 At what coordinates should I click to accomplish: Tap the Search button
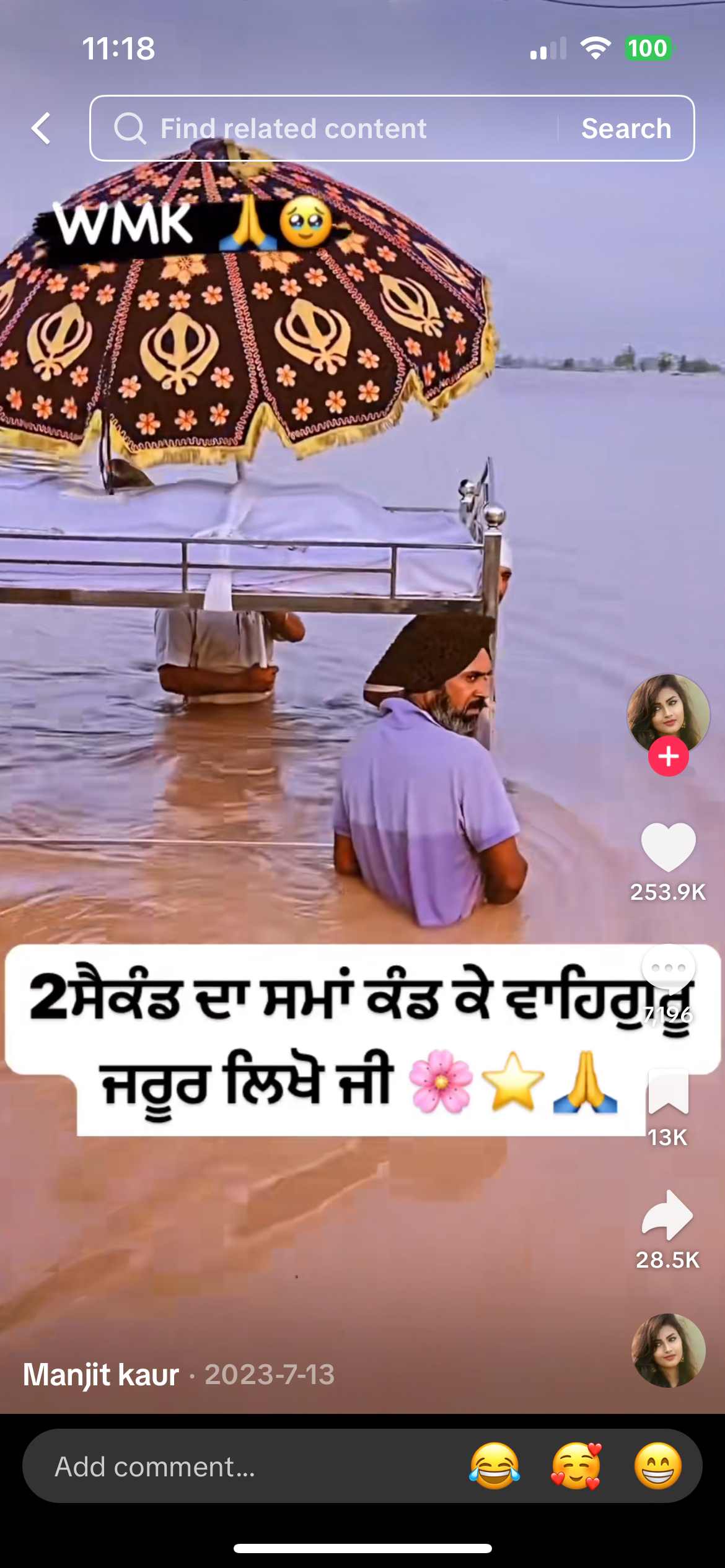point(626,129)
